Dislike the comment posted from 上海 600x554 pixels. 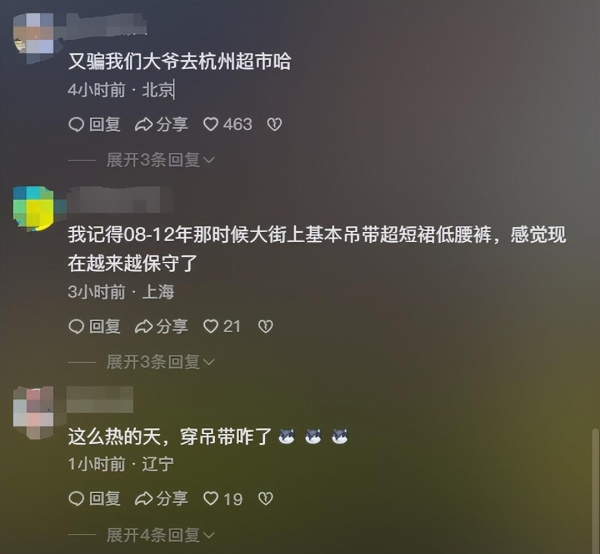(x=265, y=327)
